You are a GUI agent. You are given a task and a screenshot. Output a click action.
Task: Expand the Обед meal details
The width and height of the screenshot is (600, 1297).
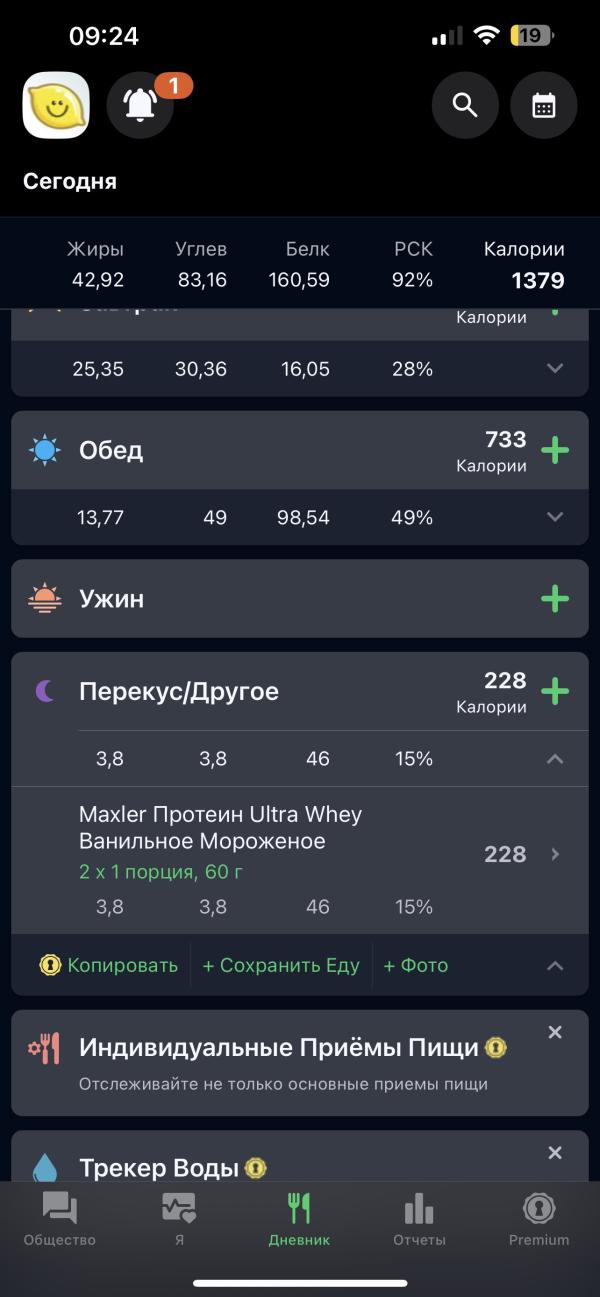[555, 517]
